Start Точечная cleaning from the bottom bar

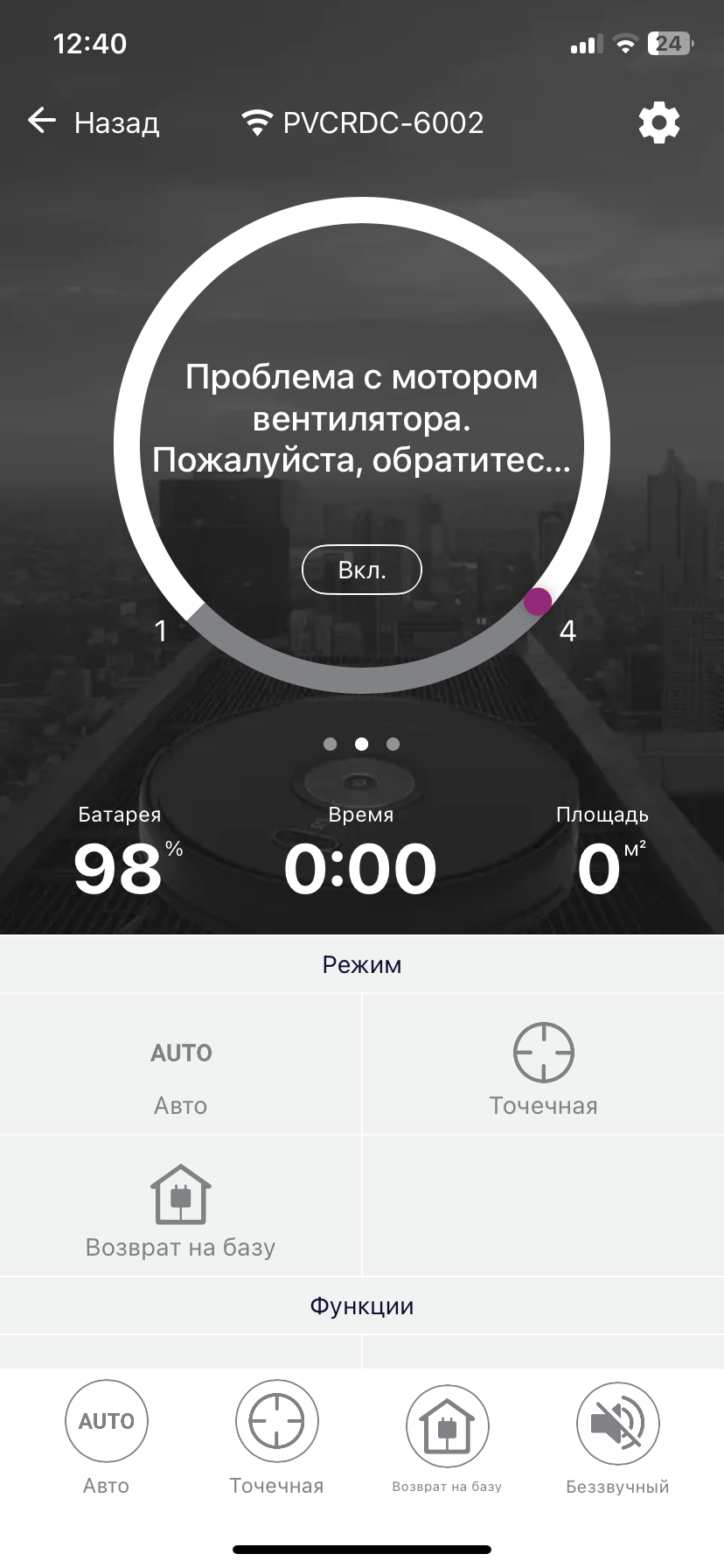click(x=276, y=1438)
